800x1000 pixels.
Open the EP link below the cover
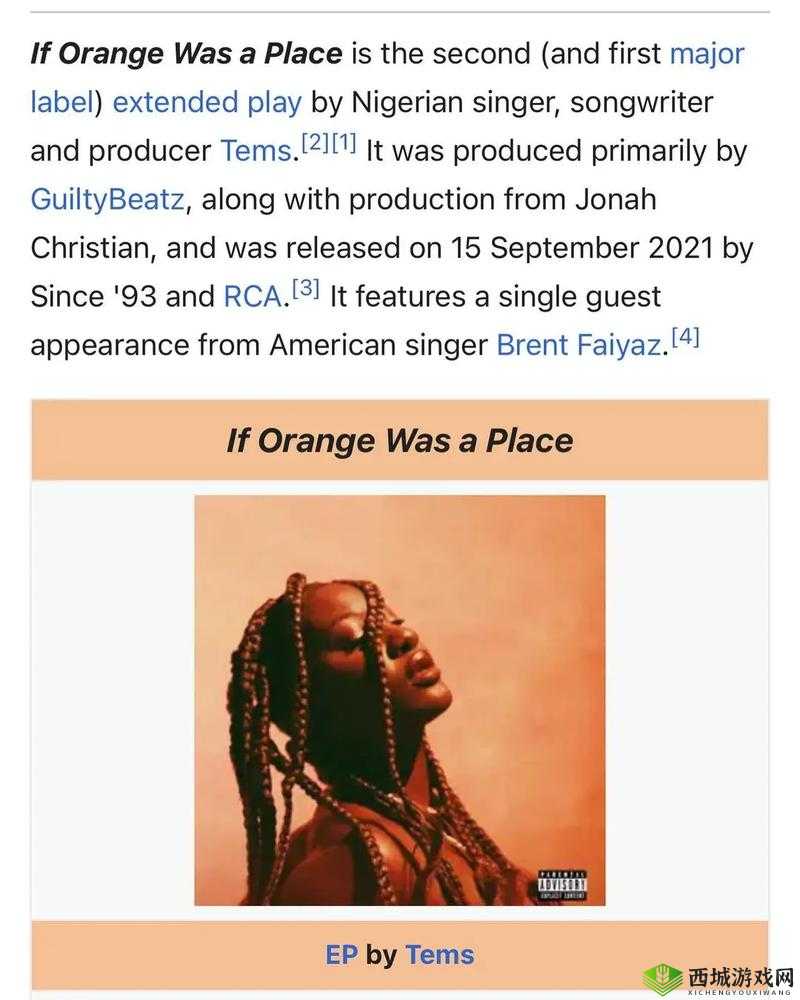click(x=341, y=954)
